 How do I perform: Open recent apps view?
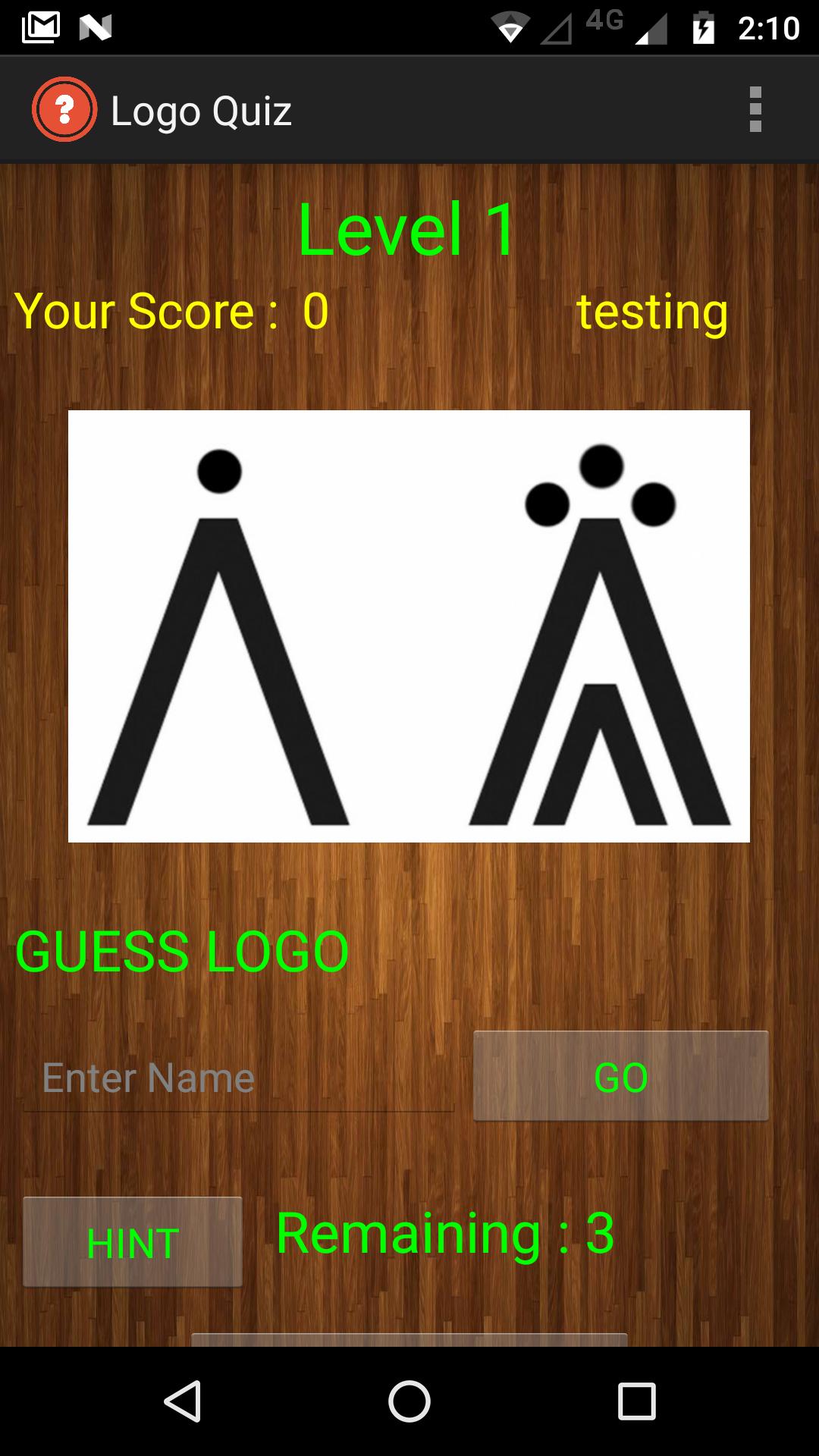tap(636, 1401)
